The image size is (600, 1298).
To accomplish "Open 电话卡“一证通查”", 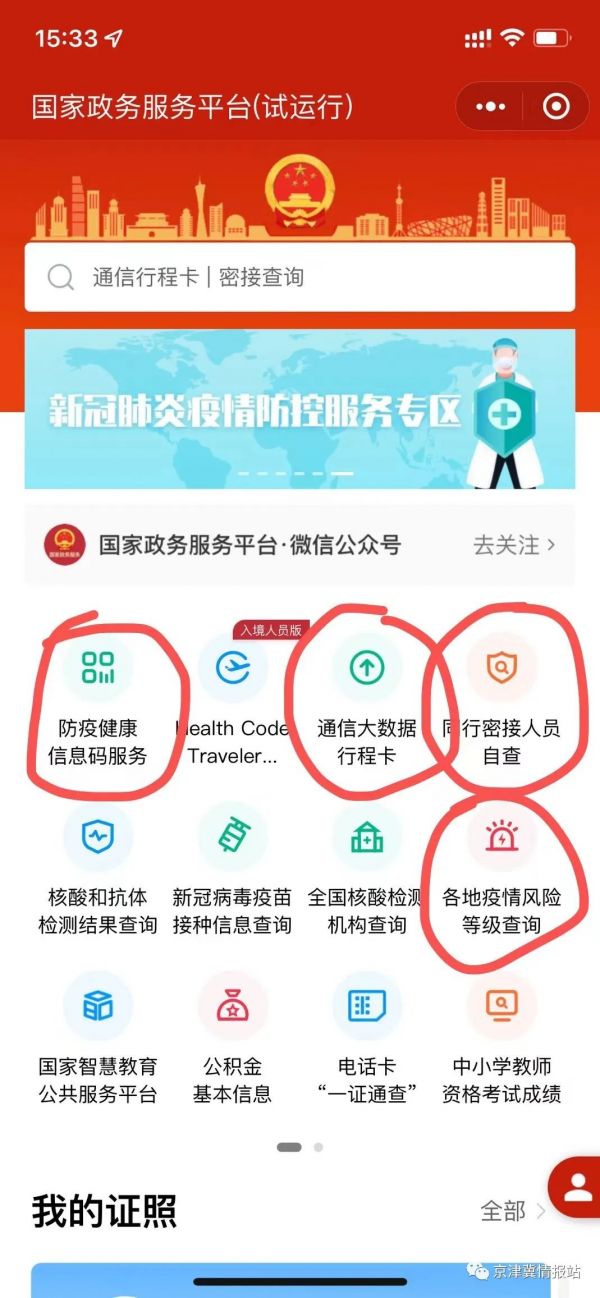I will (366, 1040).
